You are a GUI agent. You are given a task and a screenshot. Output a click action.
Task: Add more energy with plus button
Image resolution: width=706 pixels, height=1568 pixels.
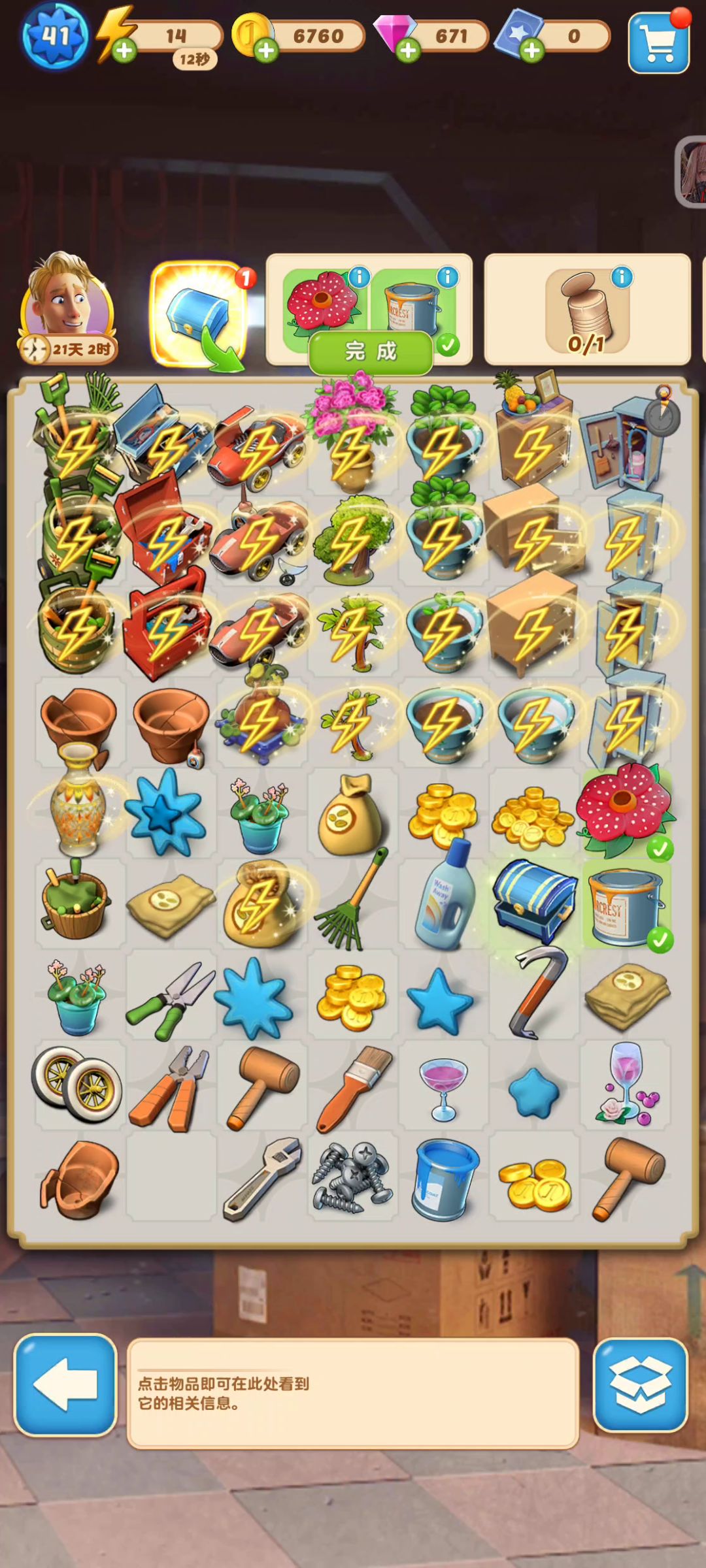click(124, 50)
